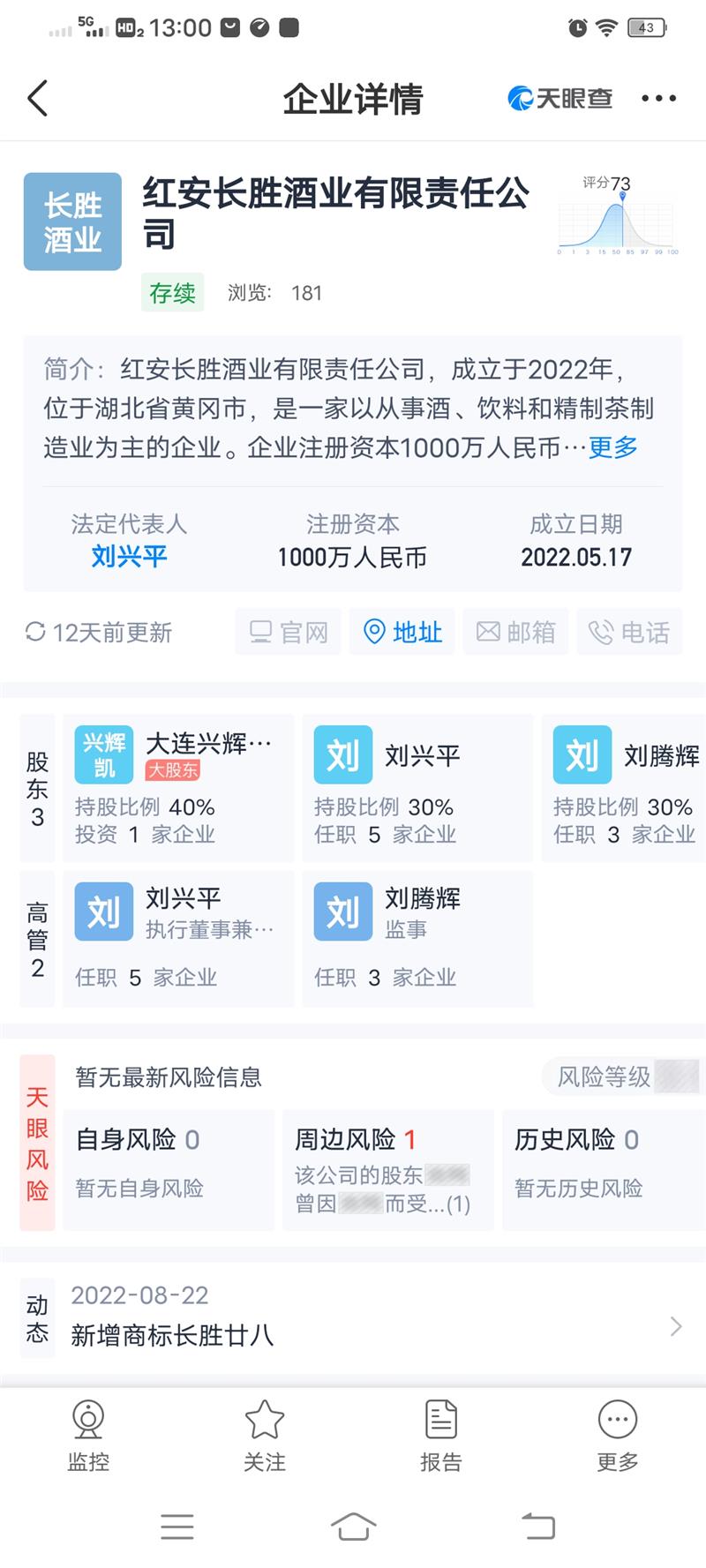Screen dimensions: 706x1568
Task: Open executive card 刘腾辉 监事
Action: 417,937
